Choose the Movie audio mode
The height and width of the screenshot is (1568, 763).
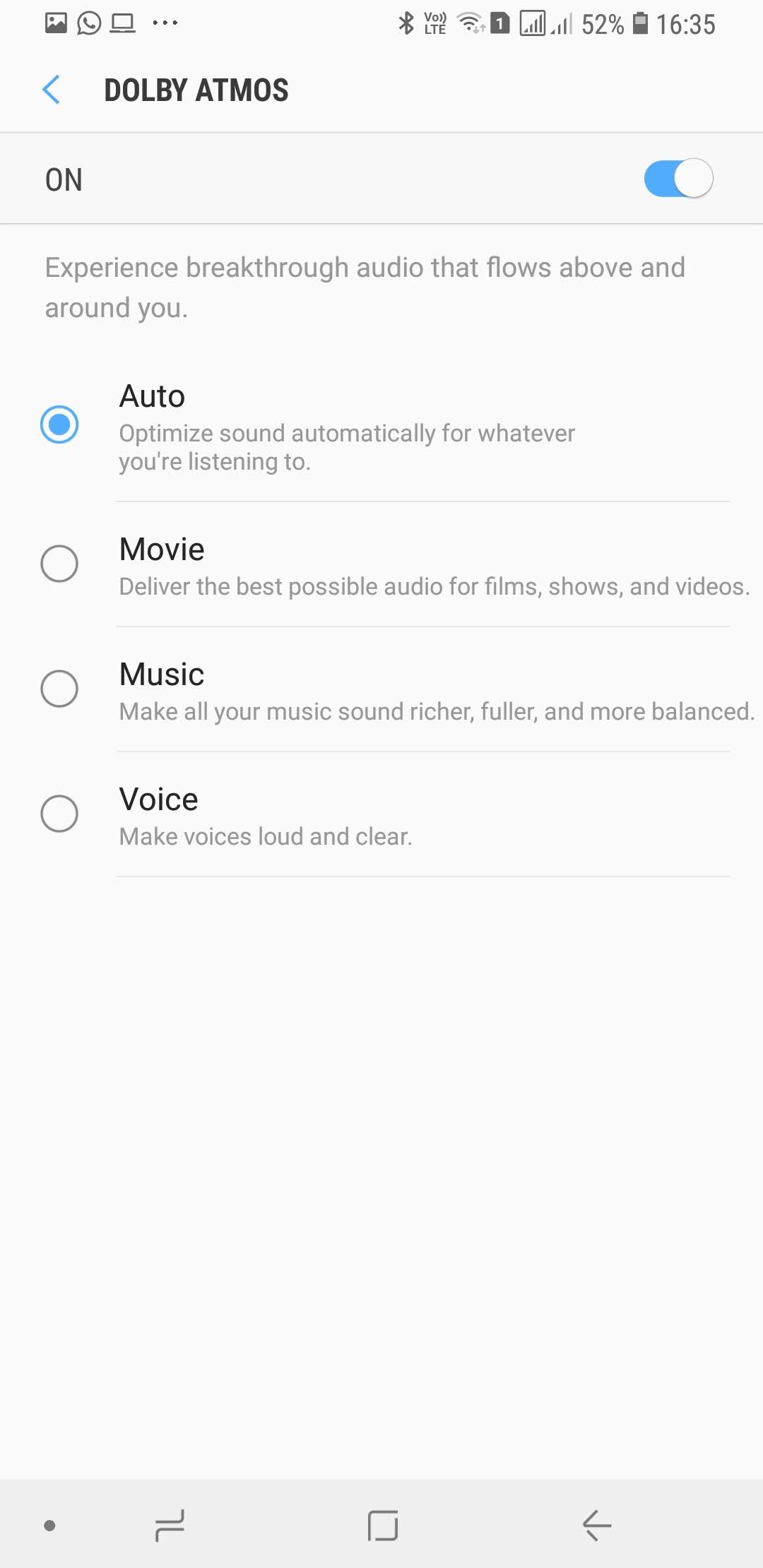(x=59, y=564)
